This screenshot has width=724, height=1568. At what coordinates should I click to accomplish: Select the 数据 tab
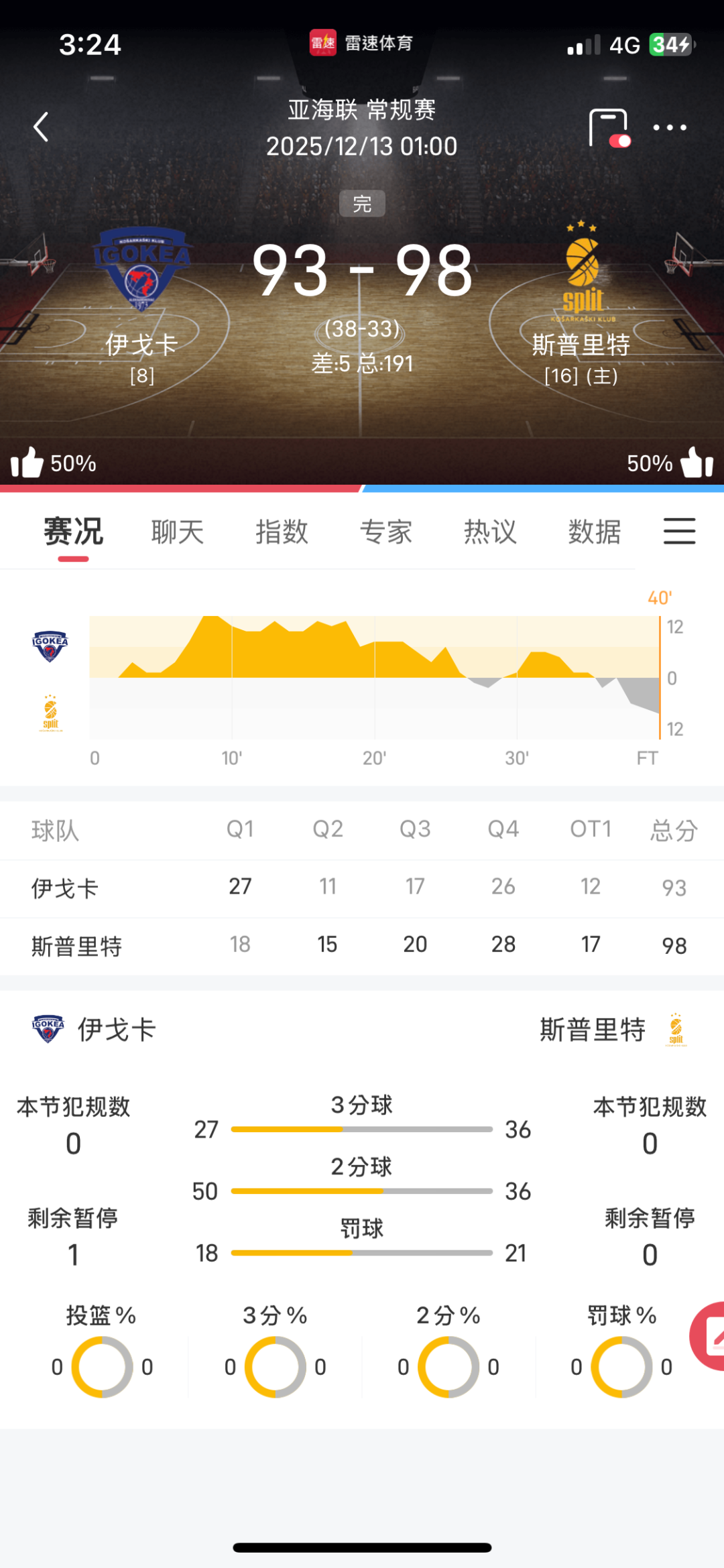click(595, 532)
